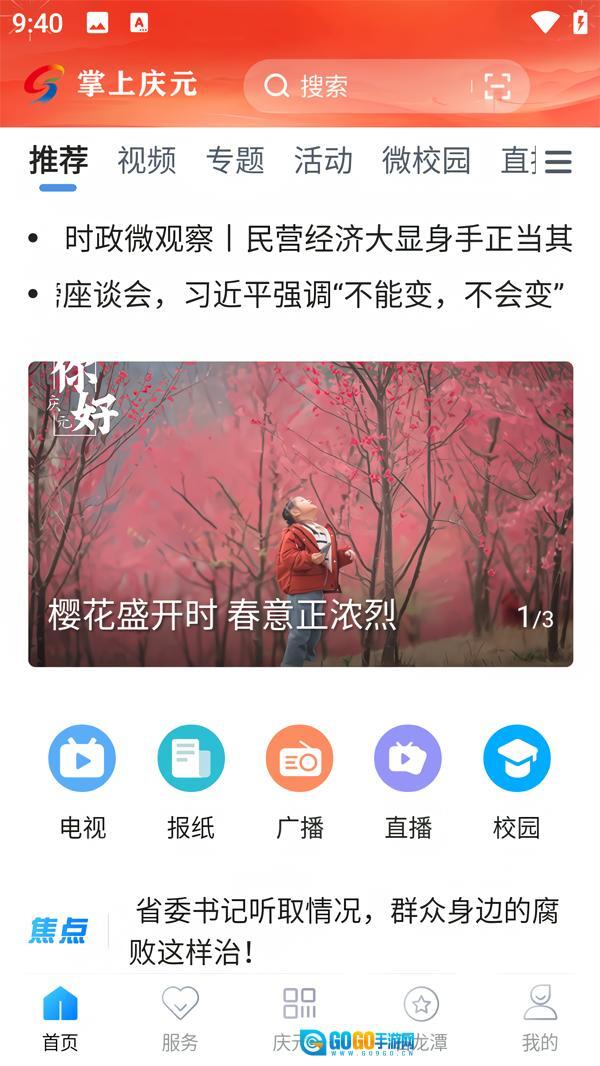
Task: Read 焦点 story 省委书记听取情况
Action: pos(346,930)
